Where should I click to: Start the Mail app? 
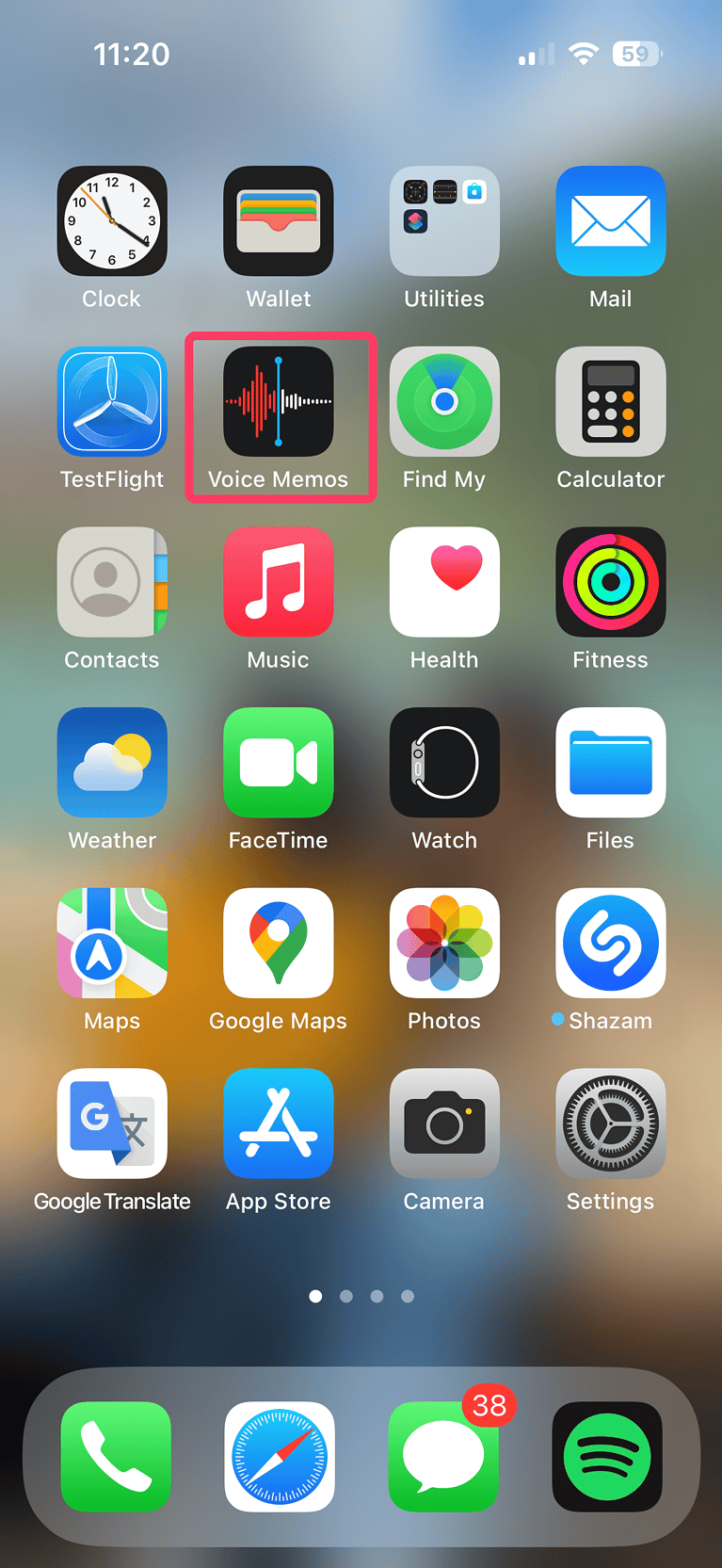point(610,220)
